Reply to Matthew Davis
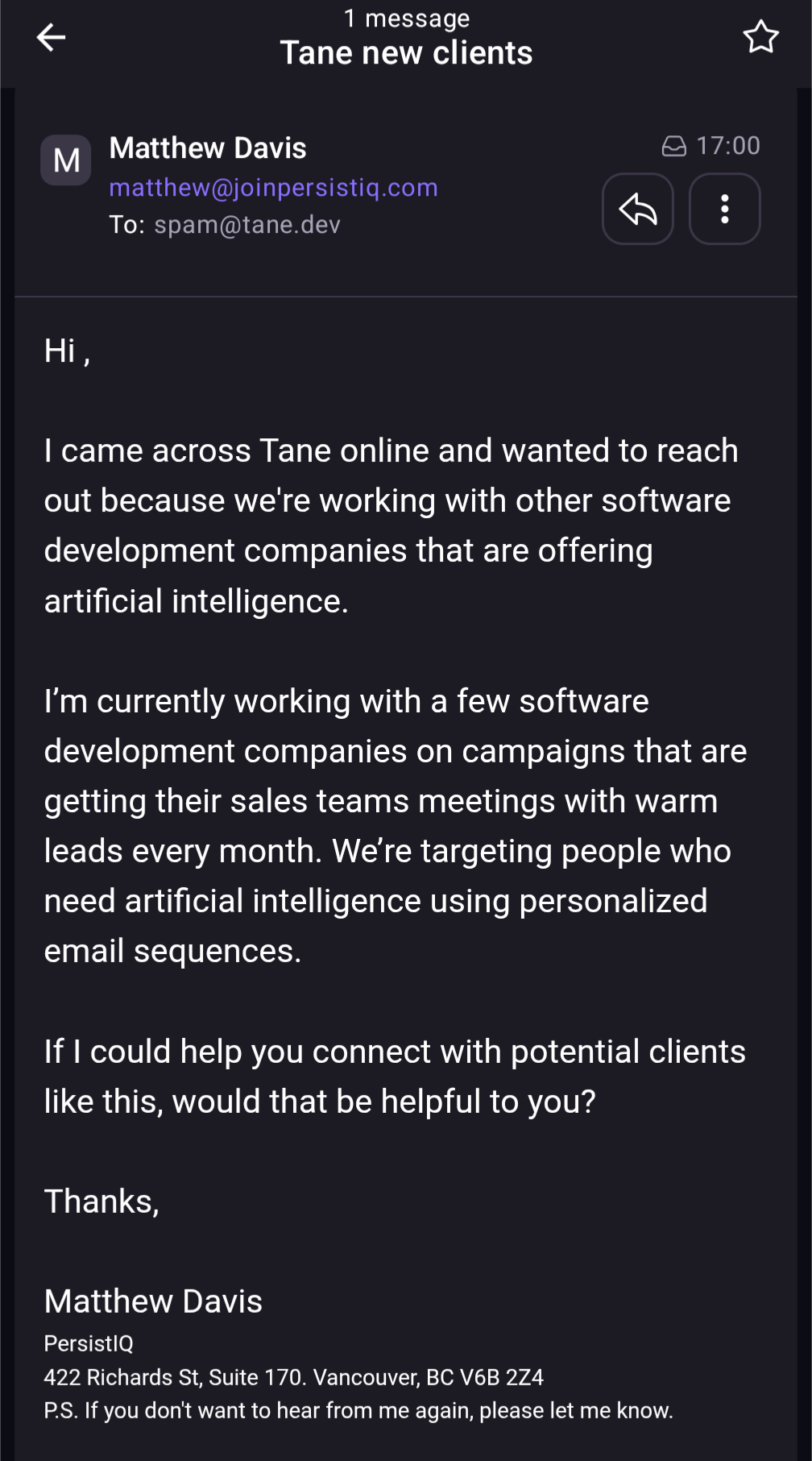Viewport: 812px width, 1461px height. point(638,209)
